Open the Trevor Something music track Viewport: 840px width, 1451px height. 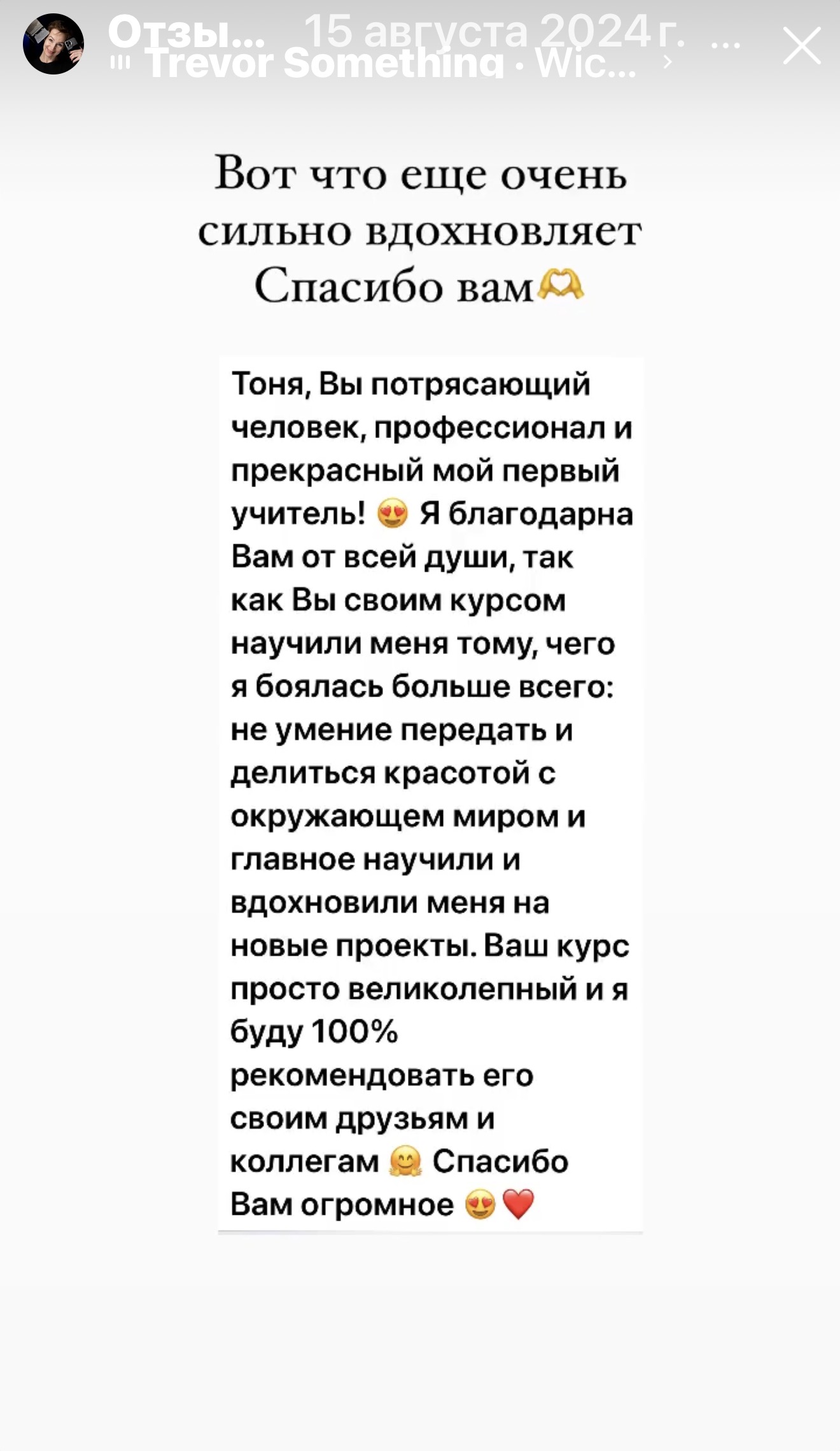click(389, 64)
